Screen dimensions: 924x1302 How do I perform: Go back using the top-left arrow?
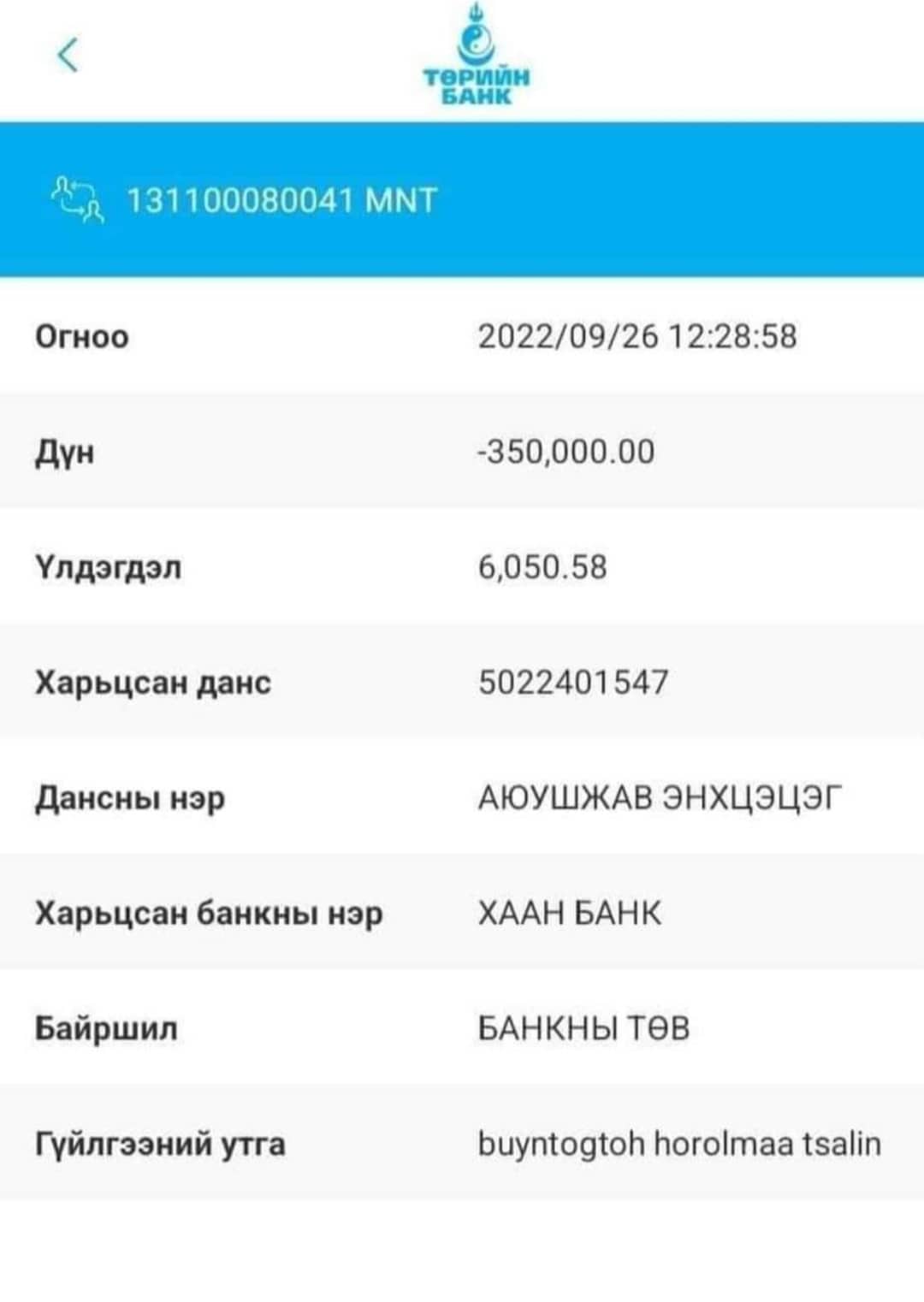(x=68, y=56)
